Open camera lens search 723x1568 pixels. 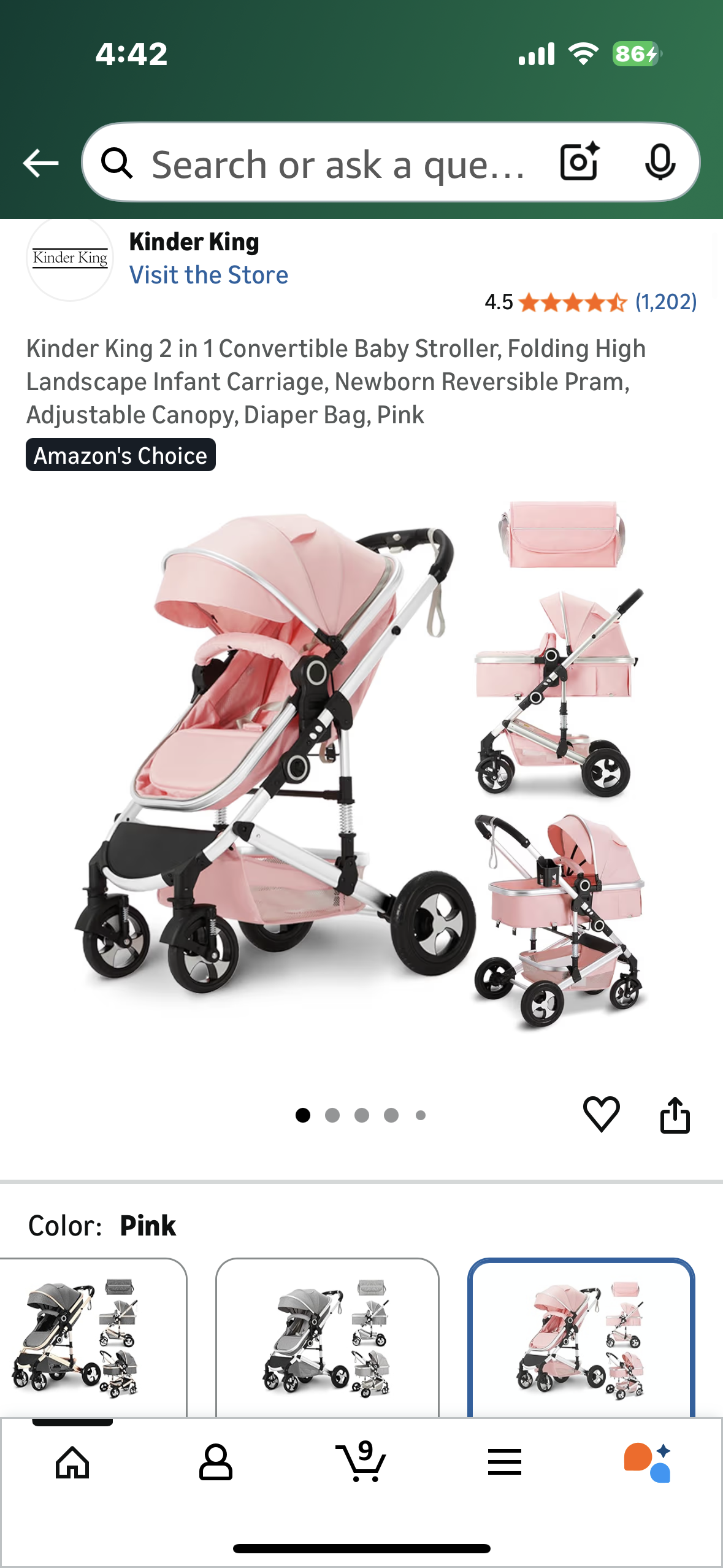pos(580,162)
